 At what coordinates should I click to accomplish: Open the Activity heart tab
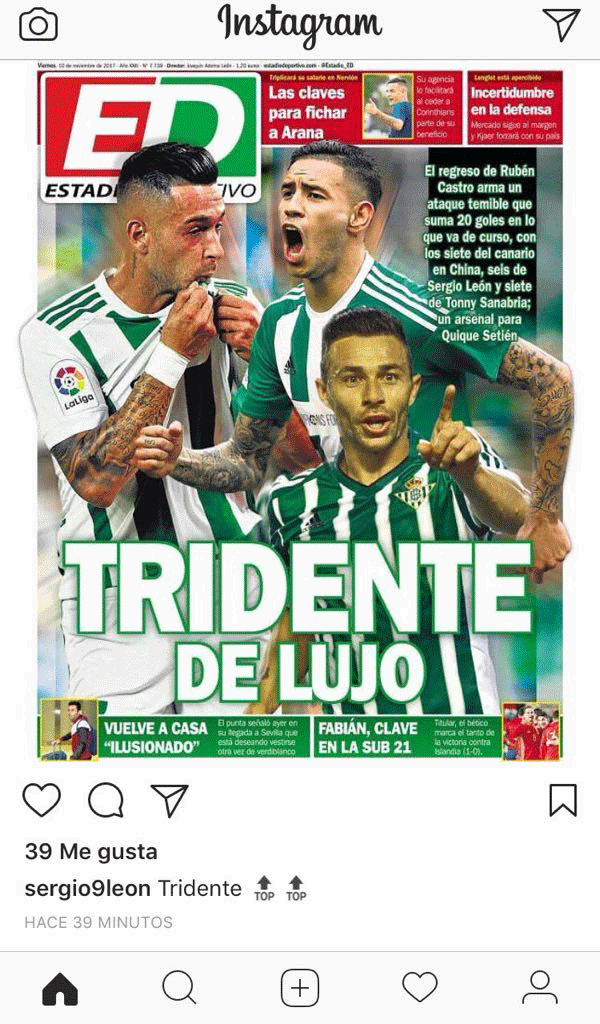[420, 988]
